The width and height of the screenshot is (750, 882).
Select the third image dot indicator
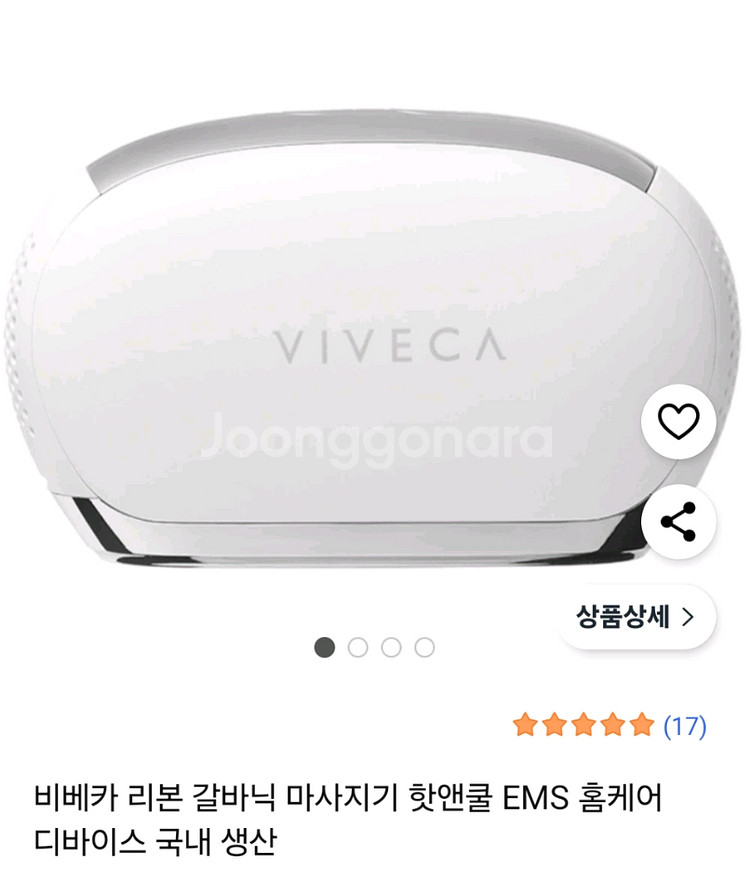[390, 646]
